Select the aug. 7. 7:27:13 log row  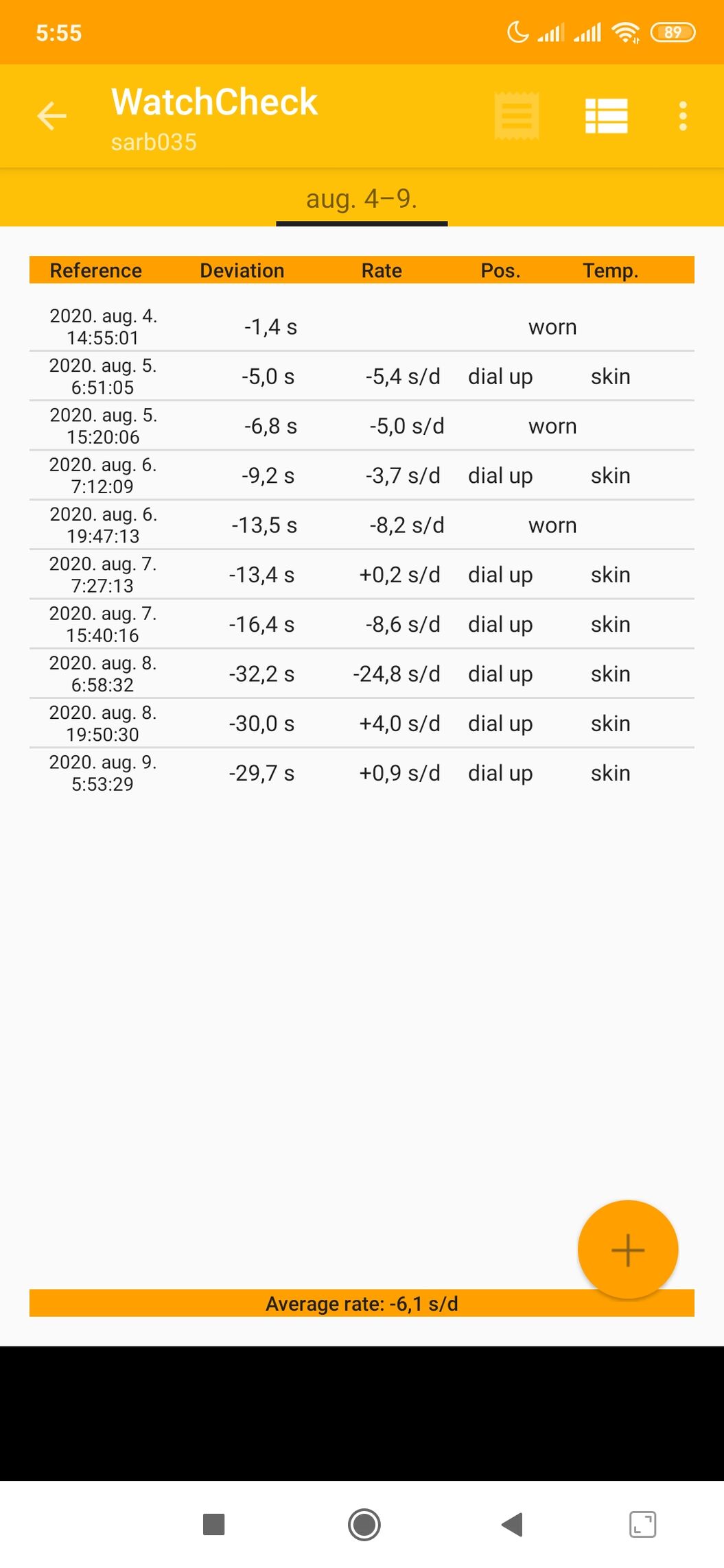pos(362,575)
